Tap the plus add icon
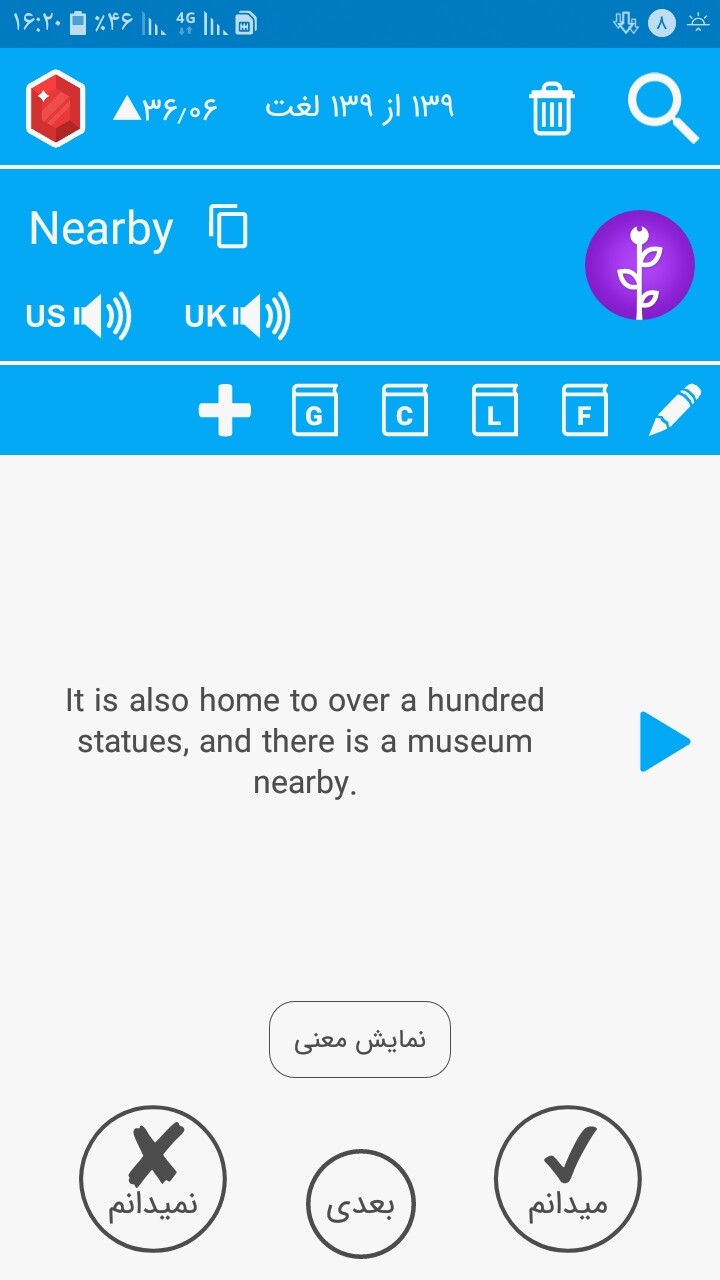Screen dimensions: 720x1280 click(x=225, y=410)
